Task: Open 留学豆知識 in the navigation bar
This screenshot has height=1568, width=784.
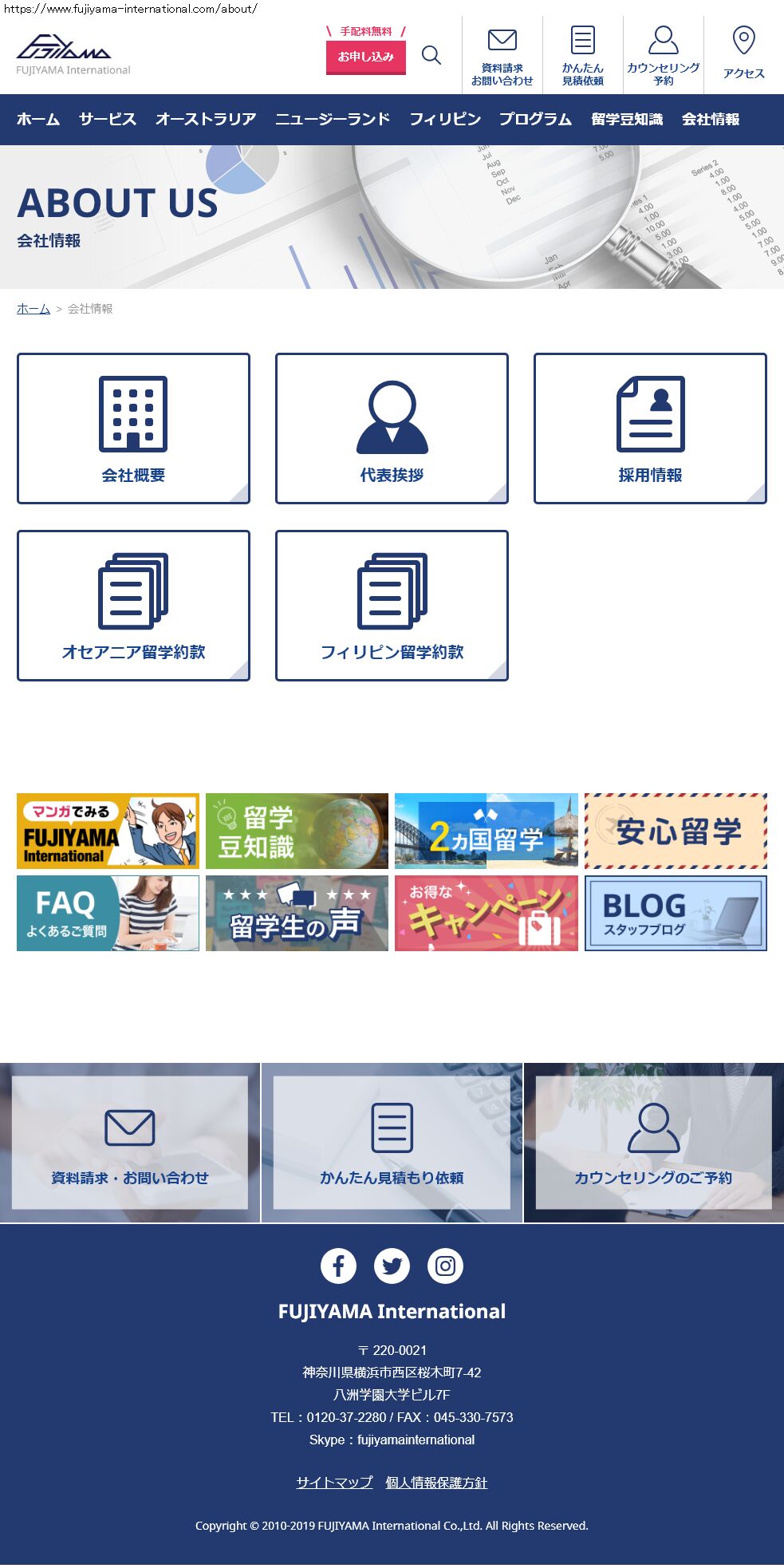Action: click(x=627, y=120)
